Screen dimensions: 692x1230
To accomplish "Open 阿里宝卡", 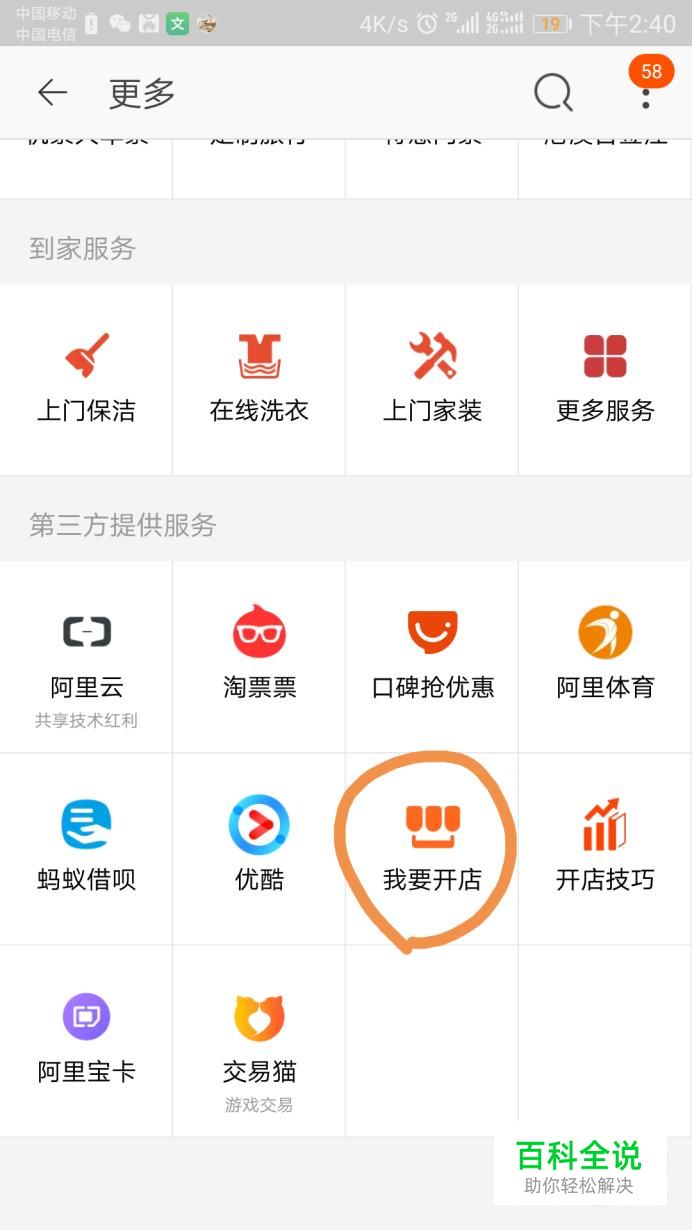I will [86, 1041].
